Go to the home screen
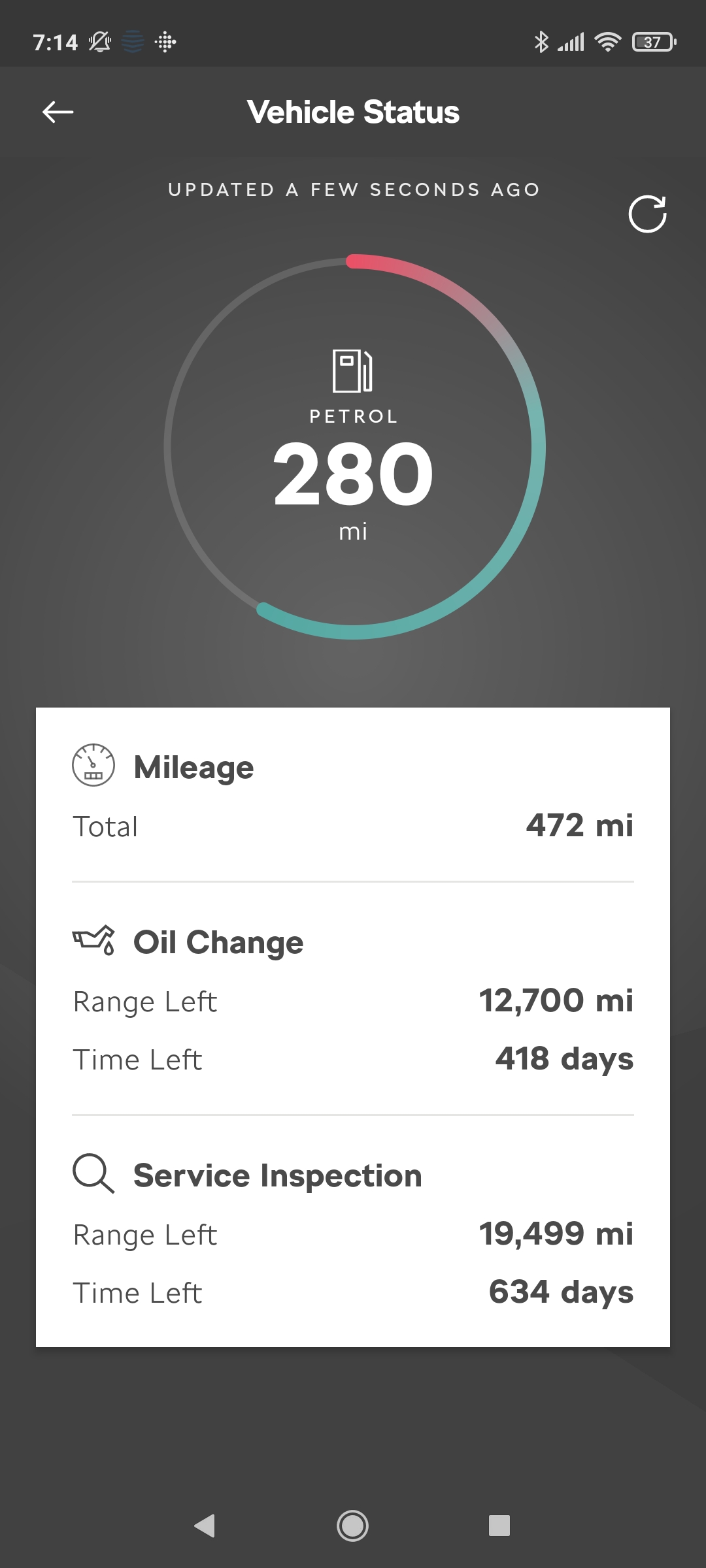This screenshot has height=1568, width=706. [352, 1526]
